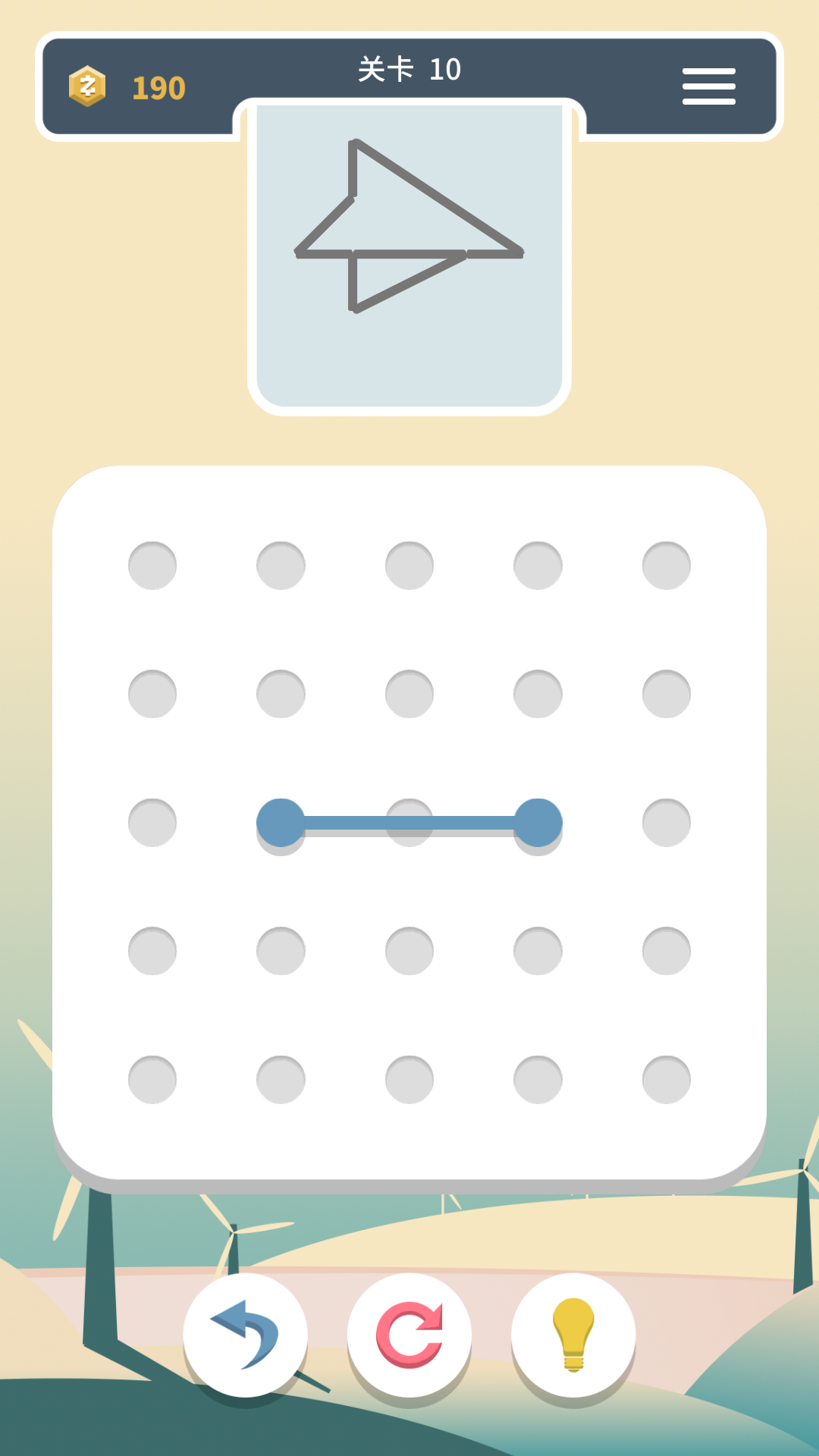The width and height of the screenshot is (819, 1456).
Task: Tap the gold coin icon beside 190
Action: pos(87,86)
